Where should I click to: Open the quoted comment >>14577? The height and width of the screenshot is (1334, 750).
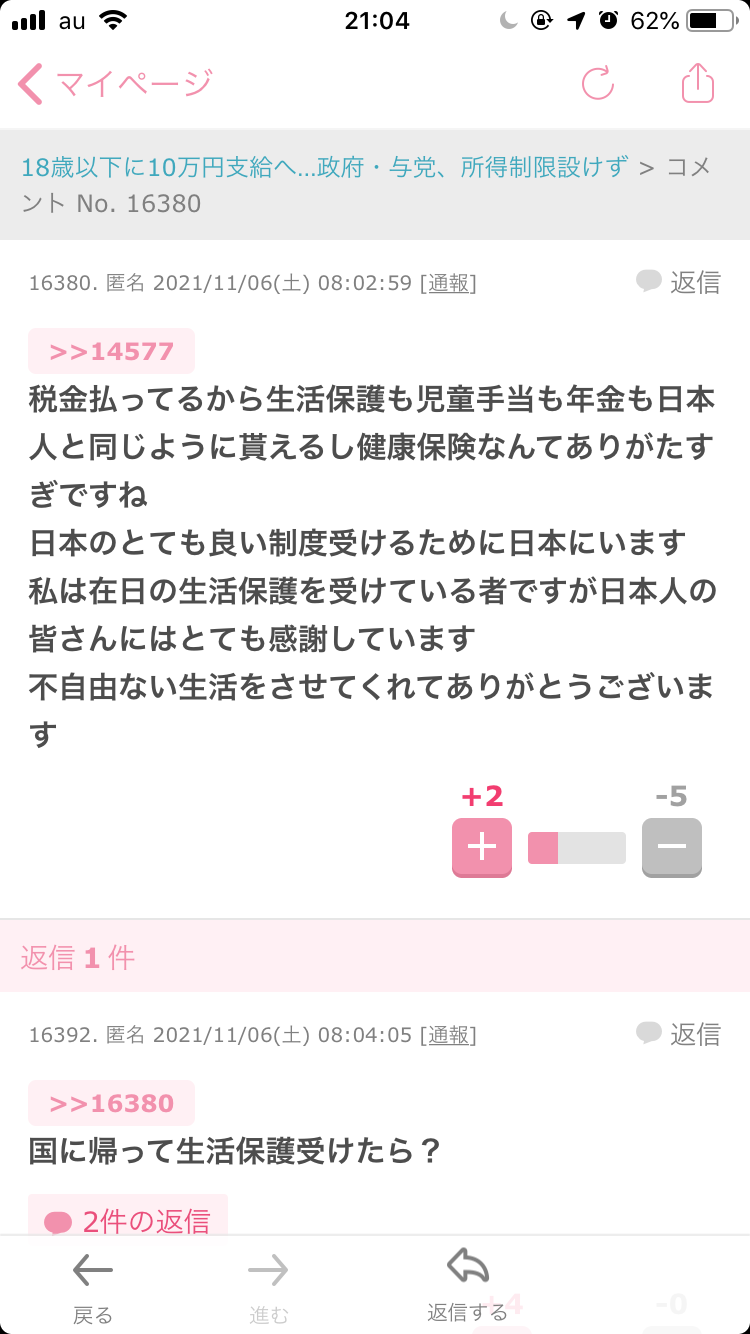[111, 351]
